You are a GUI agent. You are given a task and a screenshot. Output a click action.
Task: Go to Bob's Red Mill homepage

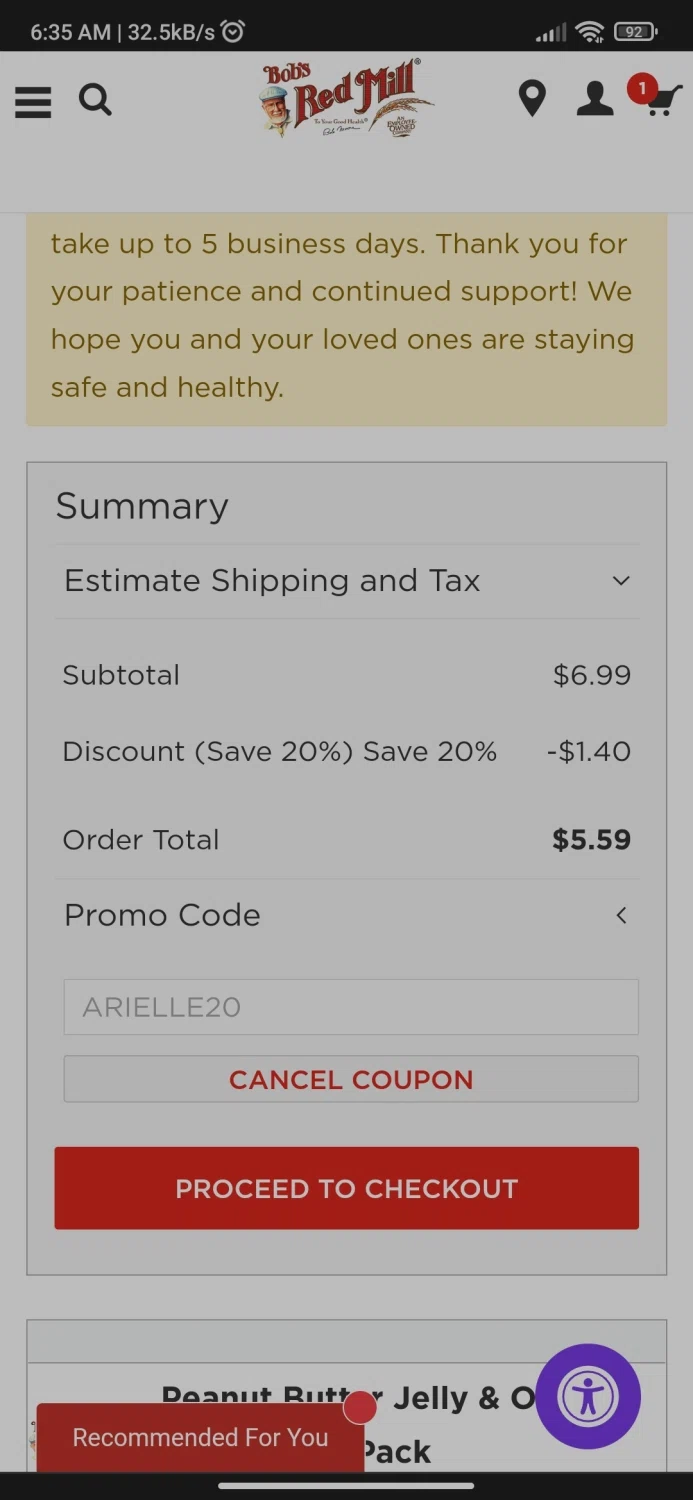click(346, 100)
